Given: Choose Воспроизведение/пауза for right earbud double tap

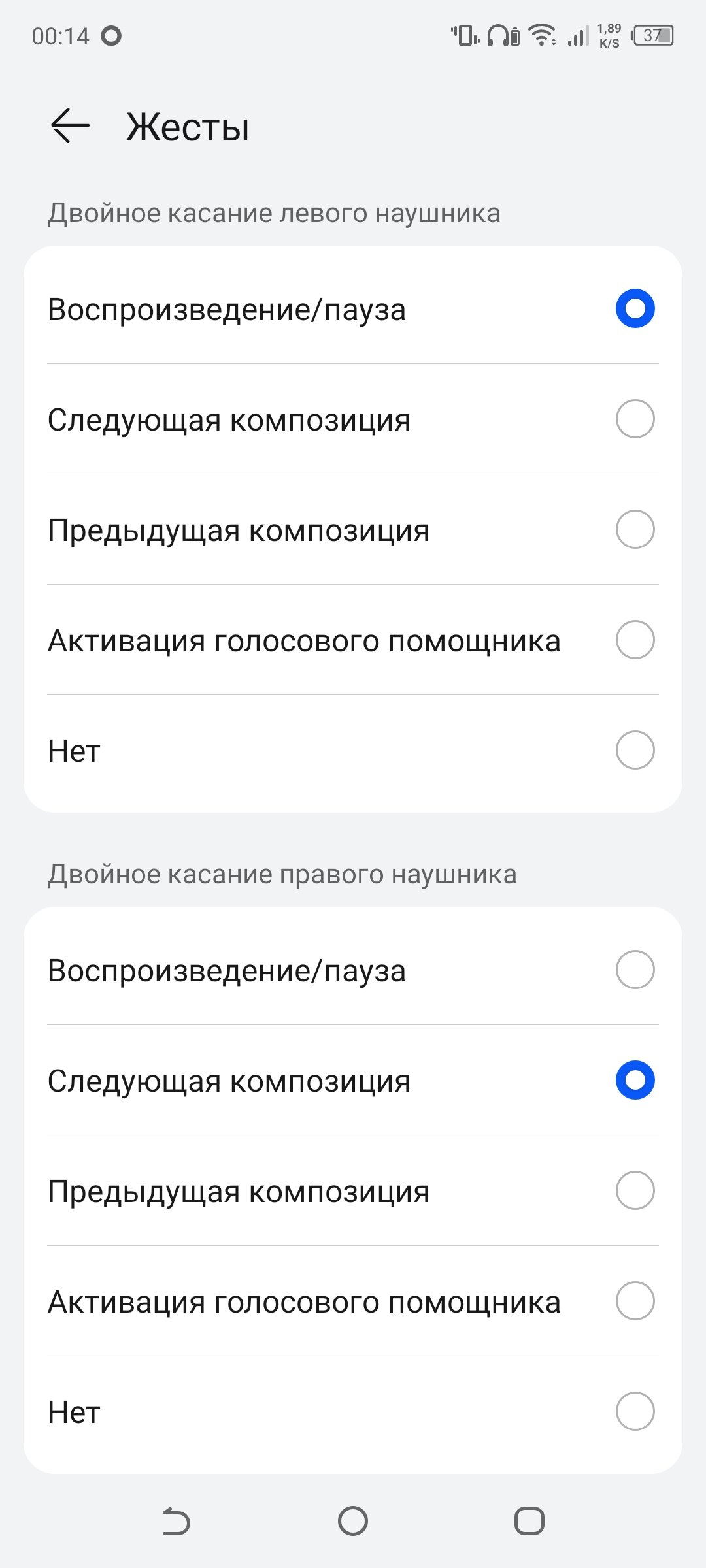Looking at the screenshot, I should click(353, 970).
